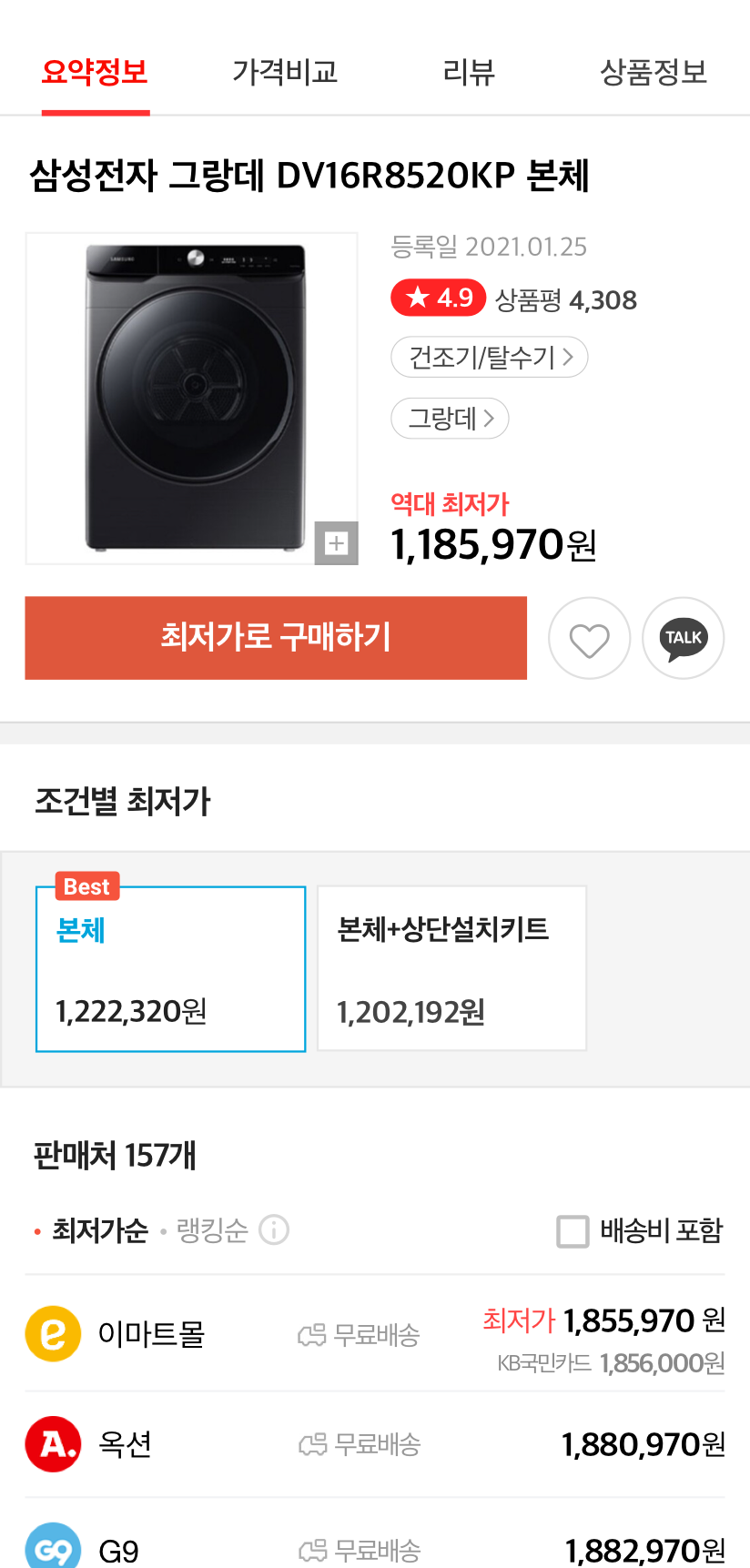Open the 리뷰 tab
Image resolution: width=750 pixels, height=1568 pixels.
tap(469, 72)
